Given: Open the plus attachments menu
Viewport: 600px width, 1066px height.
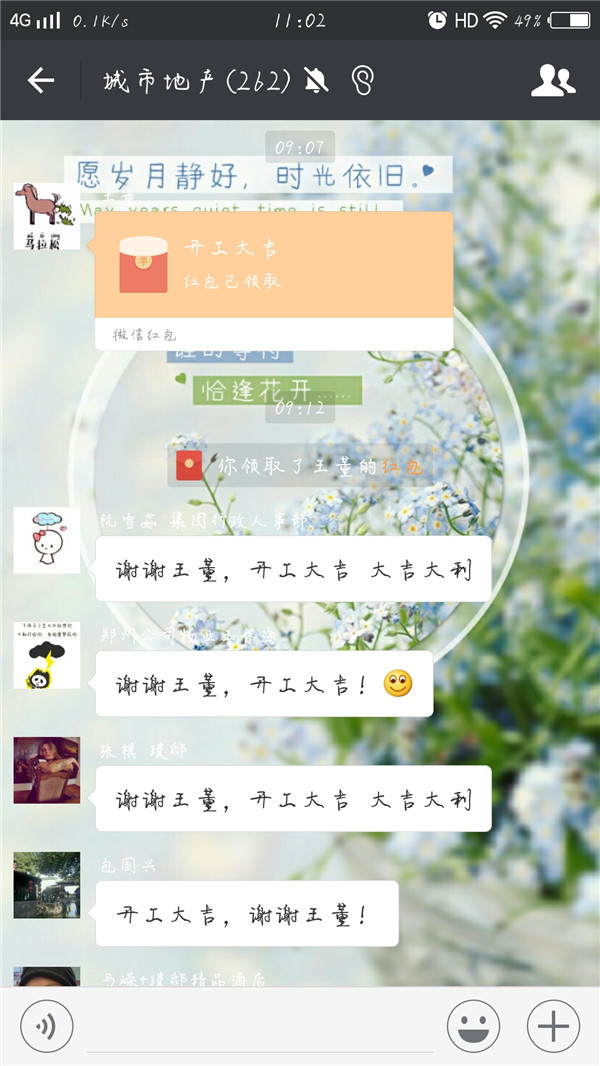Looking at the screenshot, I should coord(553,1025).
